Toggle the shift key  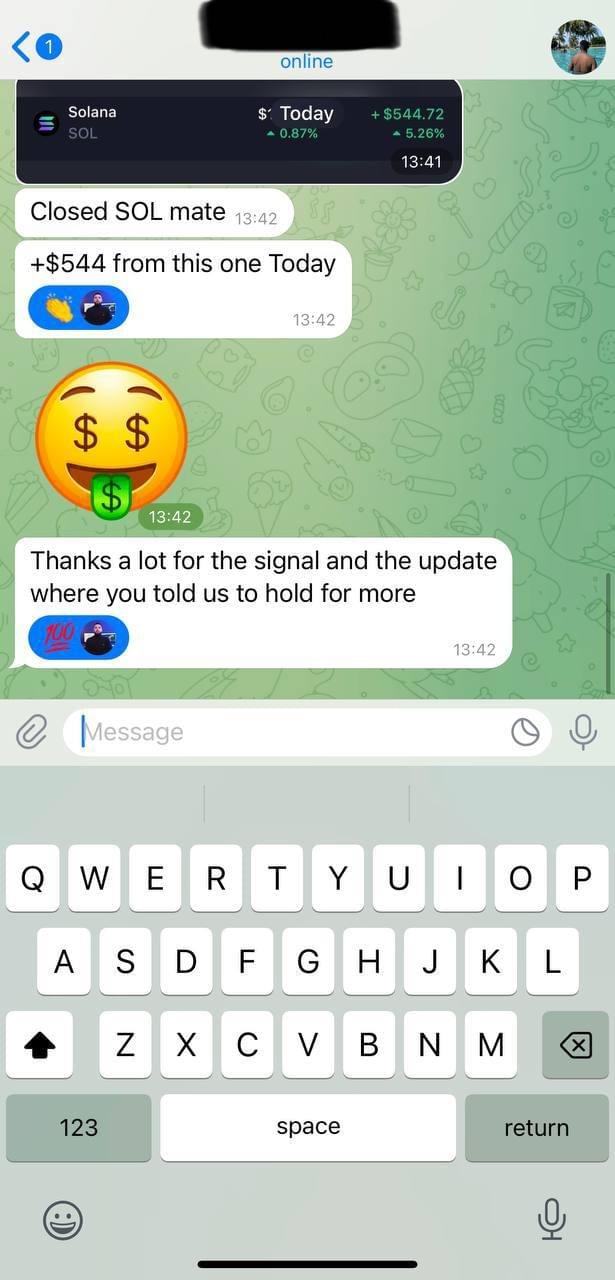click(x=39, y=1045)
